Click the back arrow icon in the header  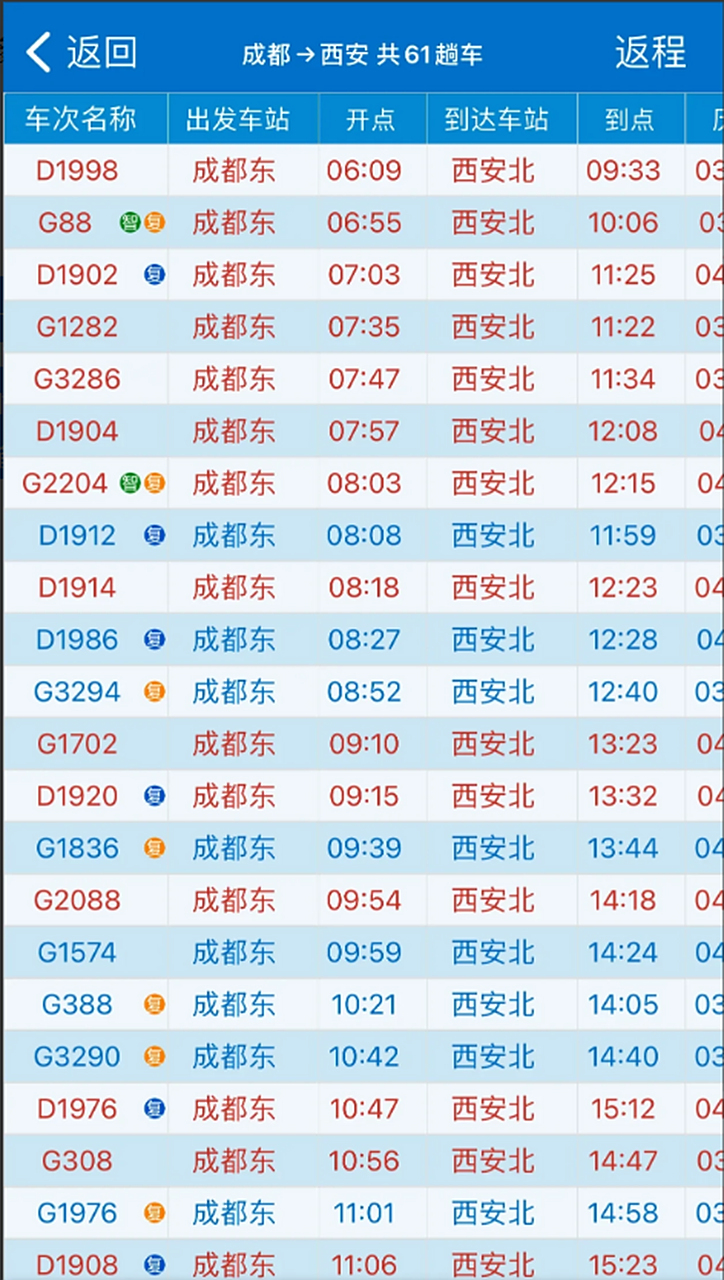pyautogui.click(x=37, y=51)
